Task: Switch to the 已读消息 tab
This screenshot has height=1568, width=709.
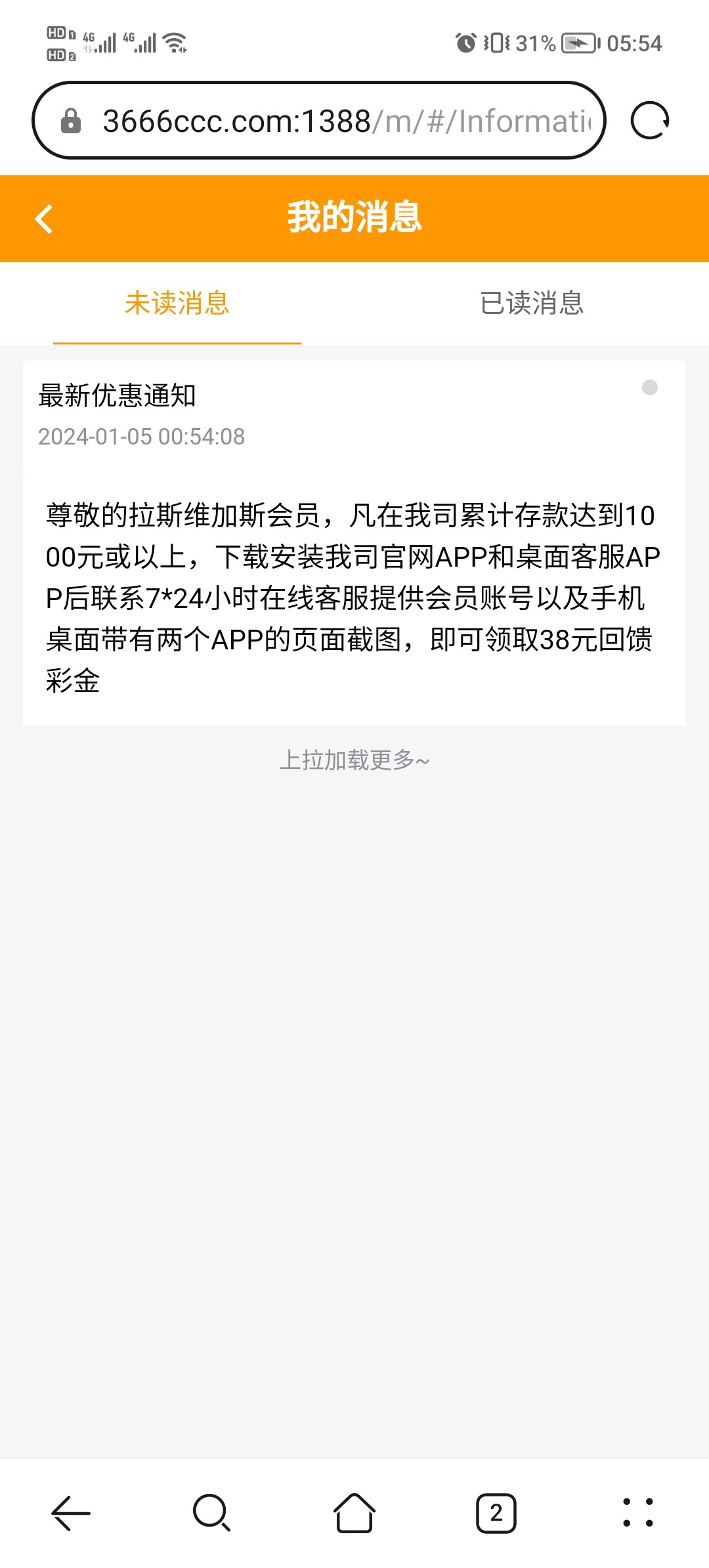Action: 532,303
